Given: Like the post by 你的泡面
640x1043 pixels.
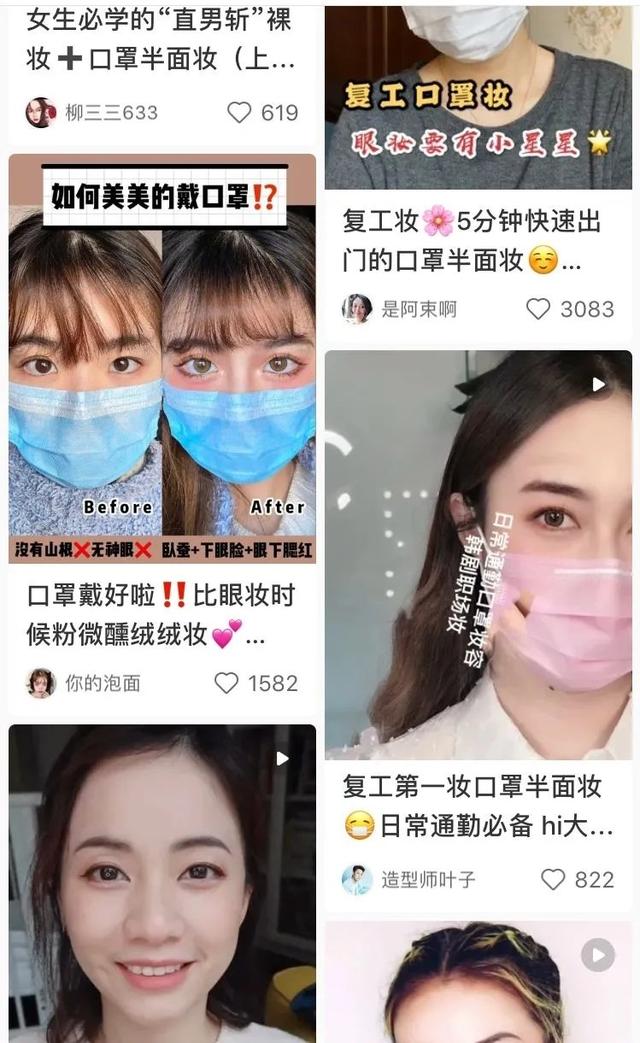Looking at the screenshot, I should click(227, 683).
